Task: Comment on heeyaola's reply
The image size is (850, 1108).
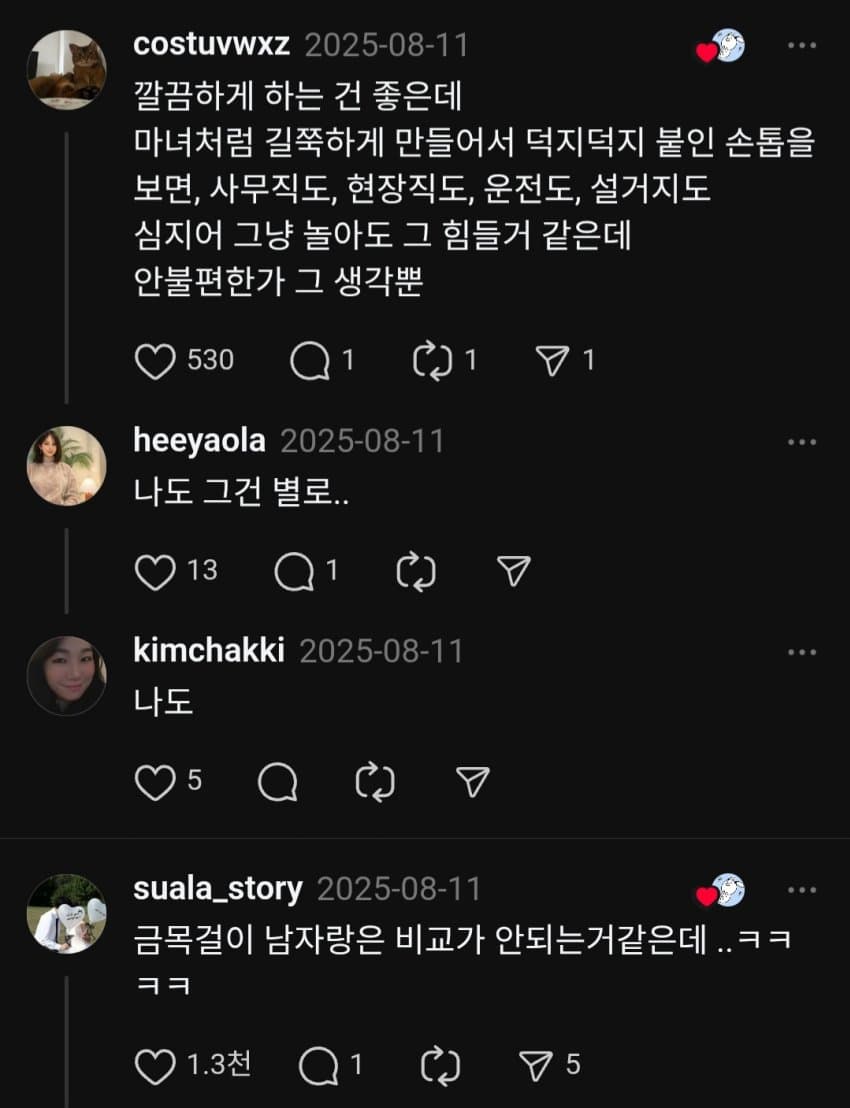Action: pyautogui.click(x=294, y=571)
